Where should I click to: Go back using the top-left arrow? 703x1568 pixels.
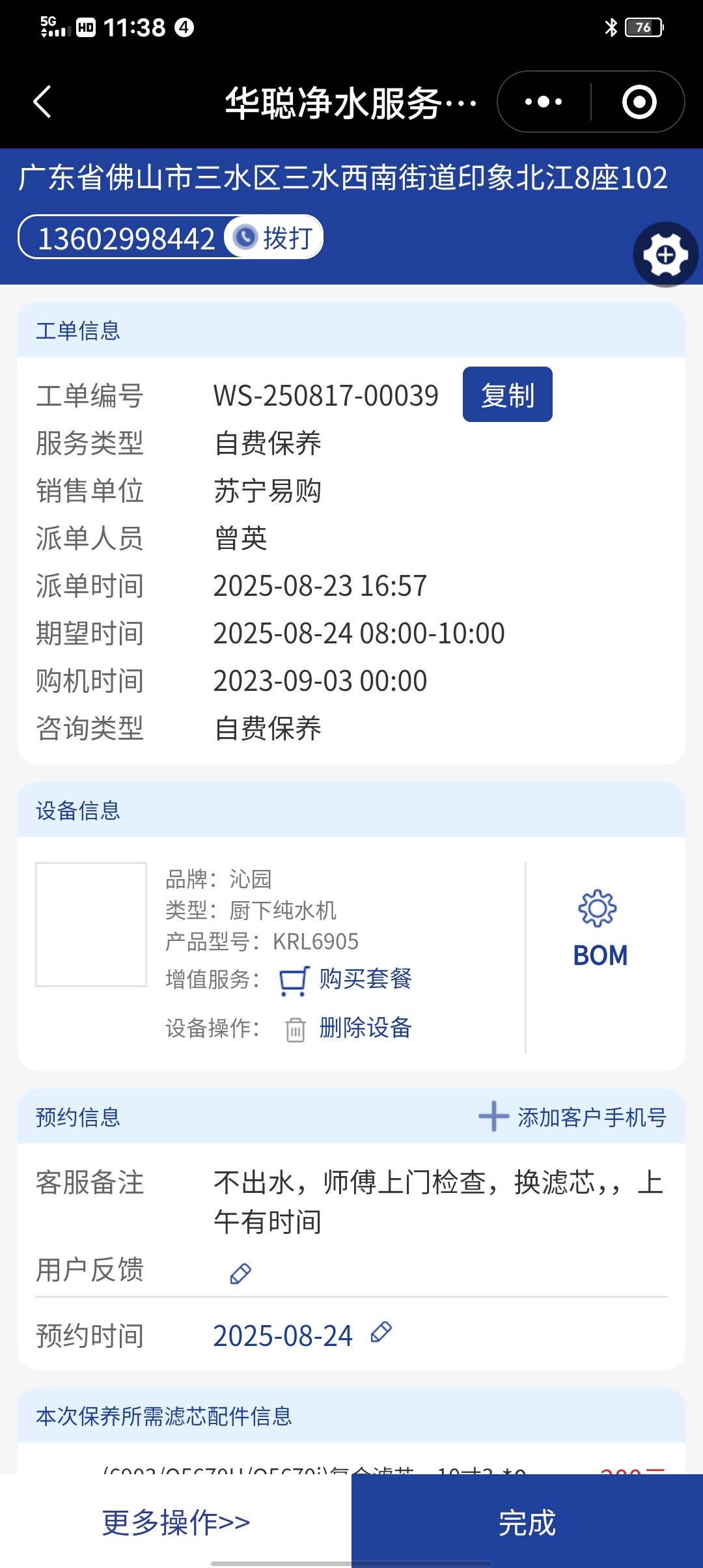(42, 102)
